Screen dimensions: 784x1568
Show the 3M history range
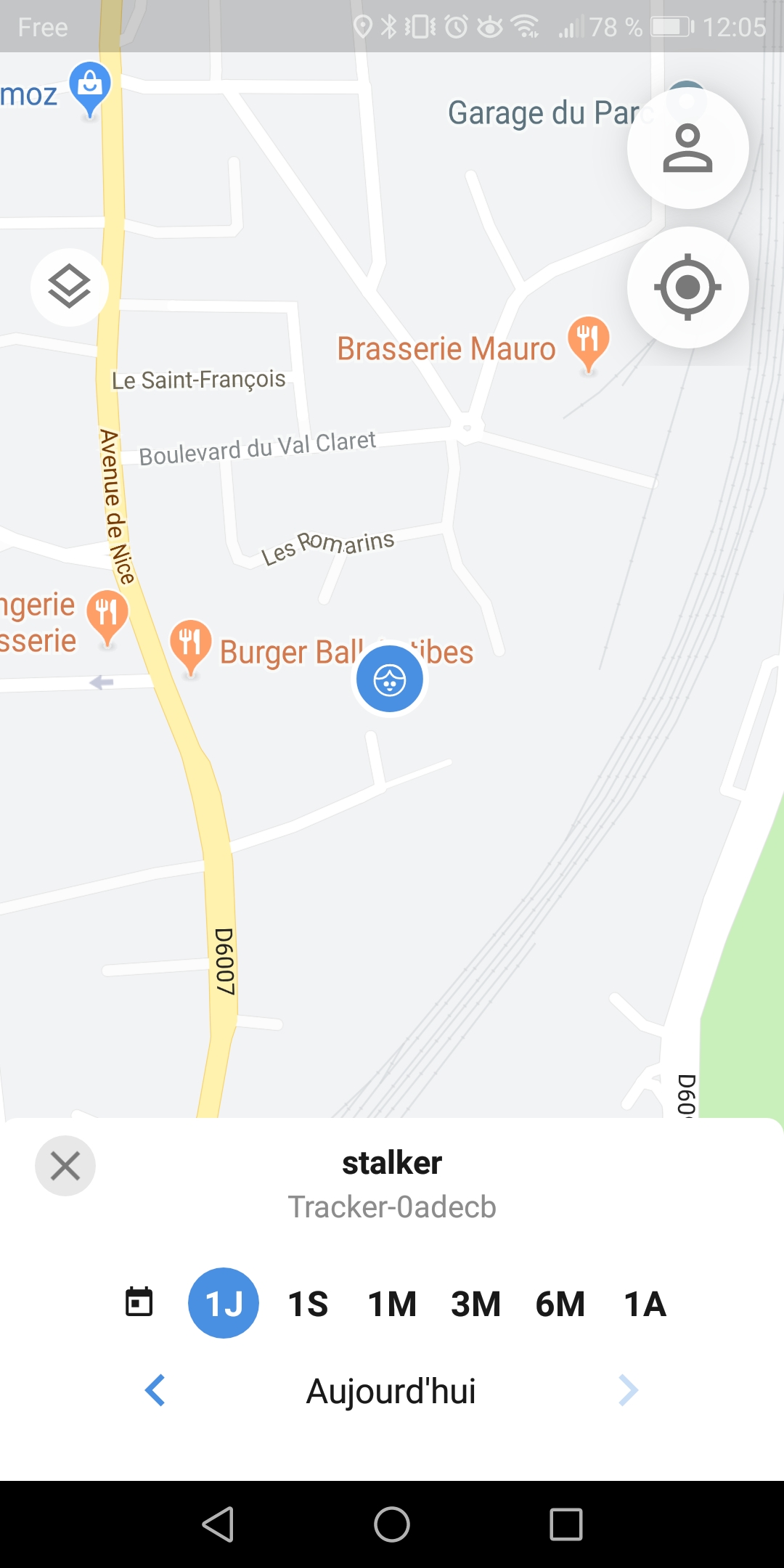point(475,1304)
